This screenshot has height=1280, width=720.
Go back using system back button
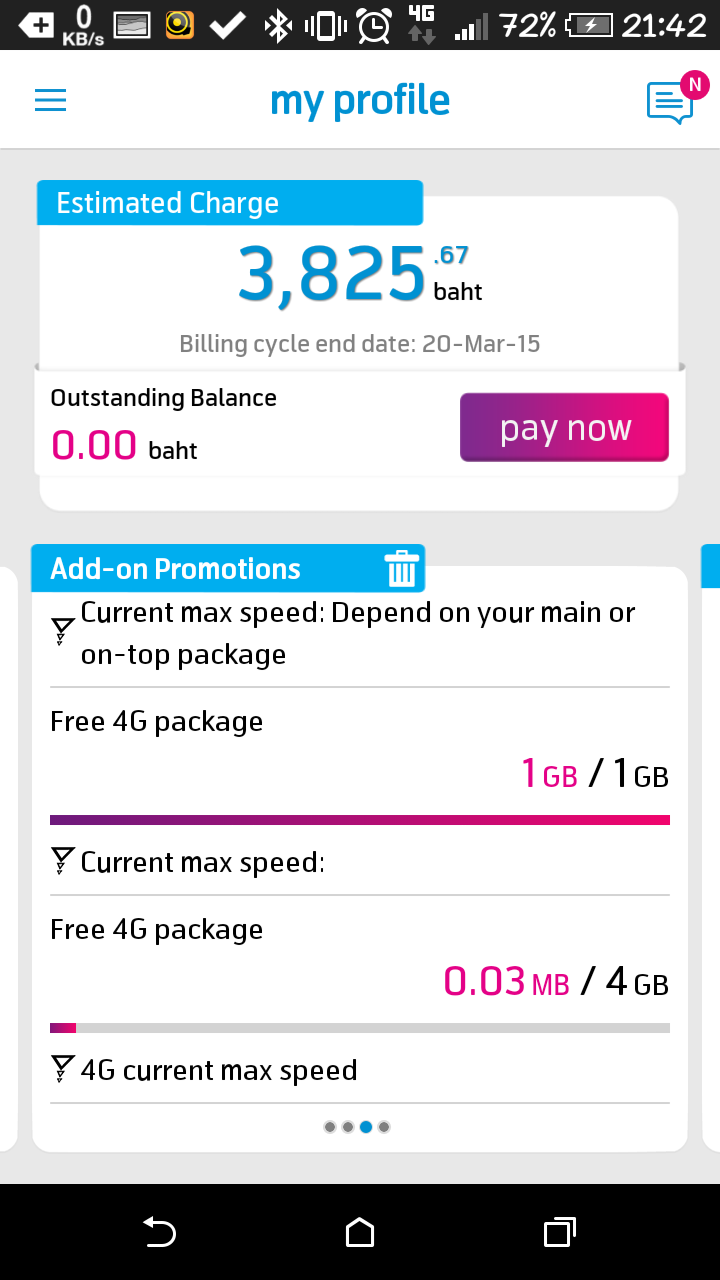160,1232
